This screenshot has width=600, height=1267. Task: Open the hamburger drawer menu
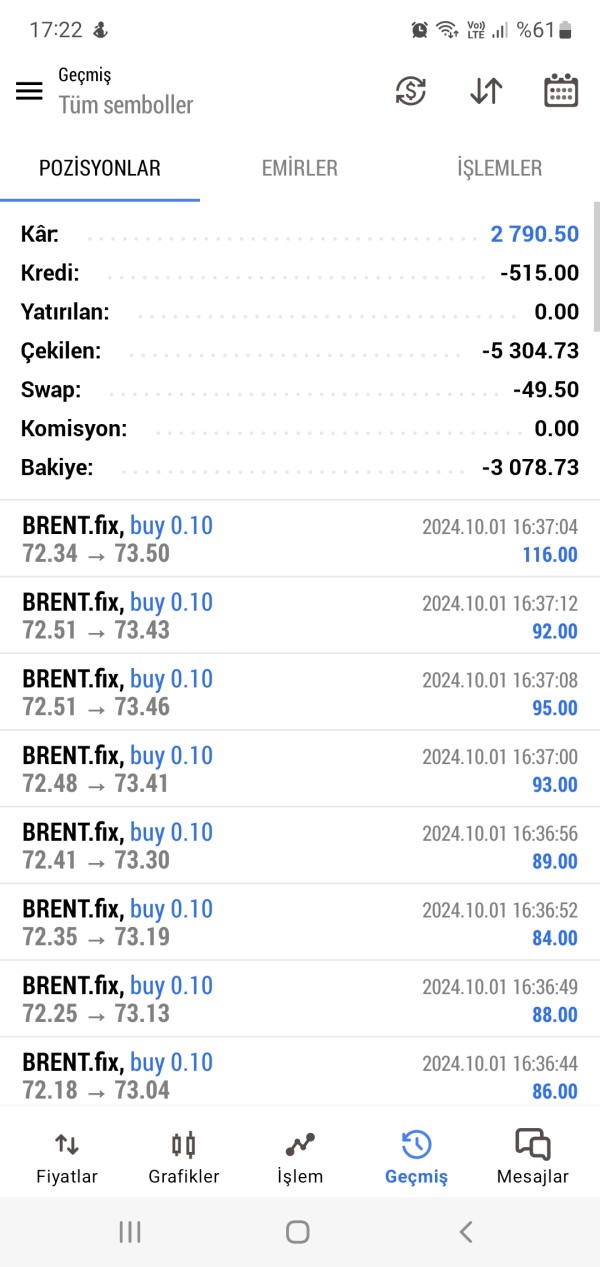29,91
